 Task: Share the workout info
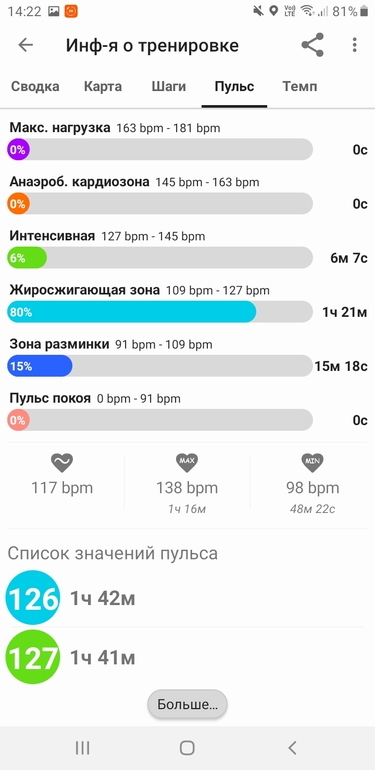pyautogui.click(x=313, y=45)
